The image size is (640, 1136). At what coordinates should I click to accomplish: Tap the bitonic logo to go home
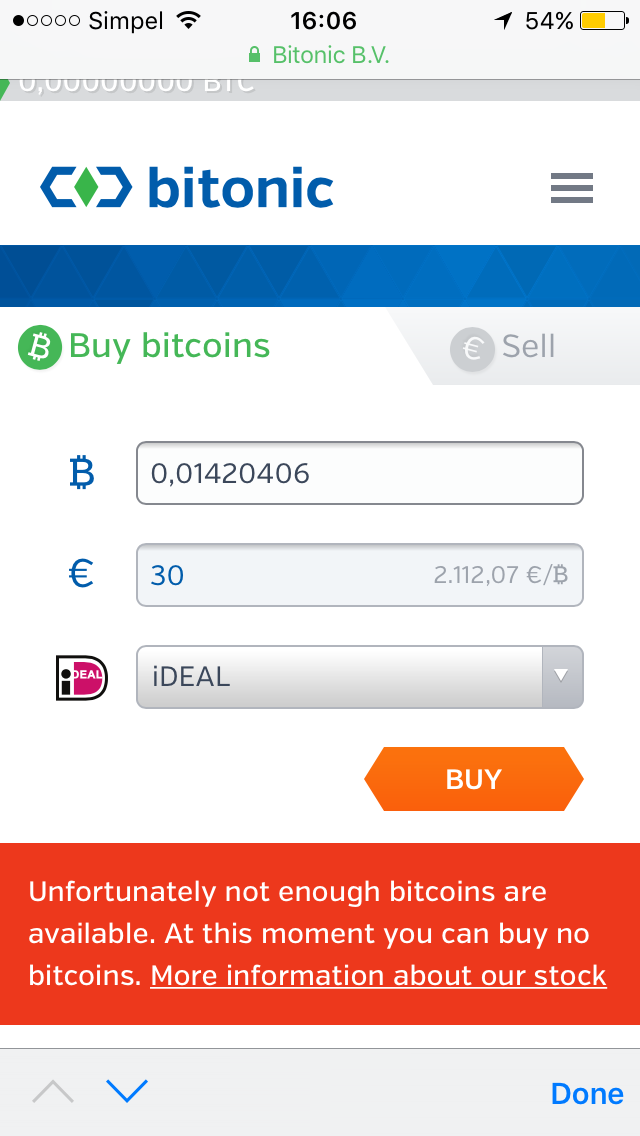point(187,188)
